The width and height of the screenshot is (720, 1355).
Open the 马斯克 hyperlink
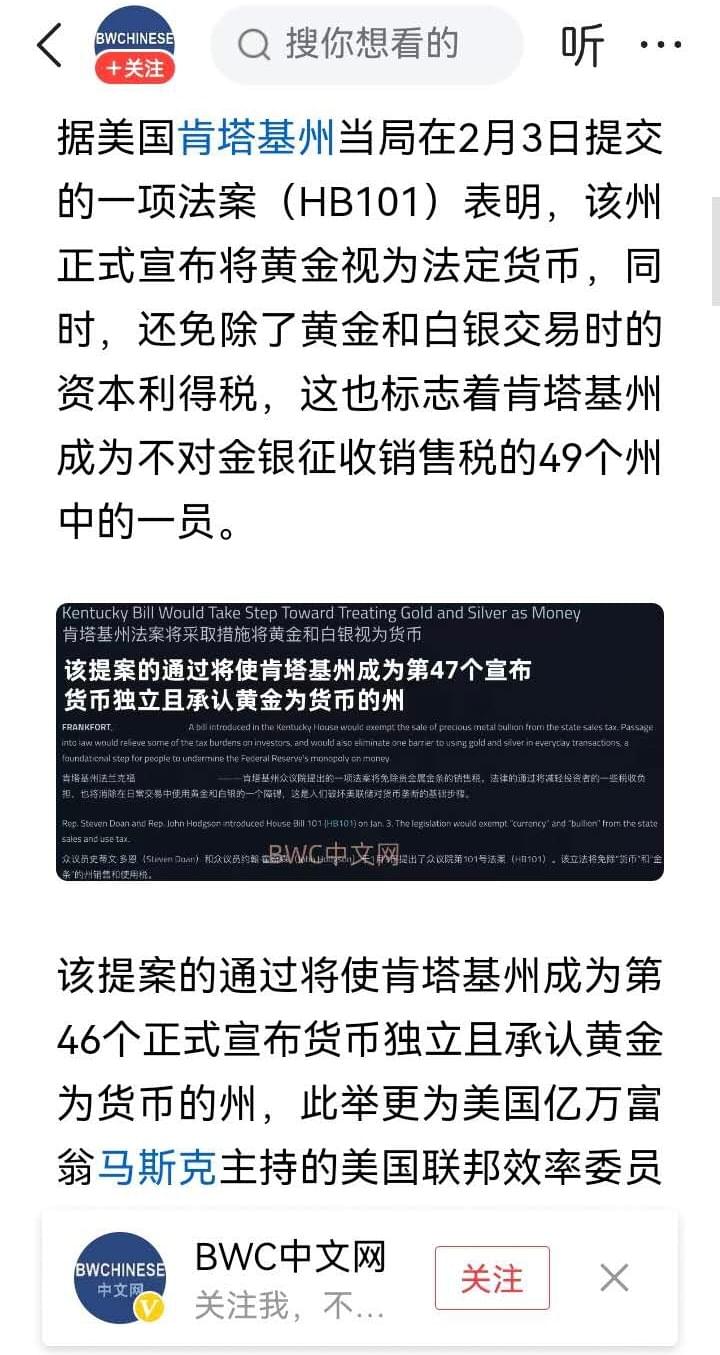point(157,1167)
